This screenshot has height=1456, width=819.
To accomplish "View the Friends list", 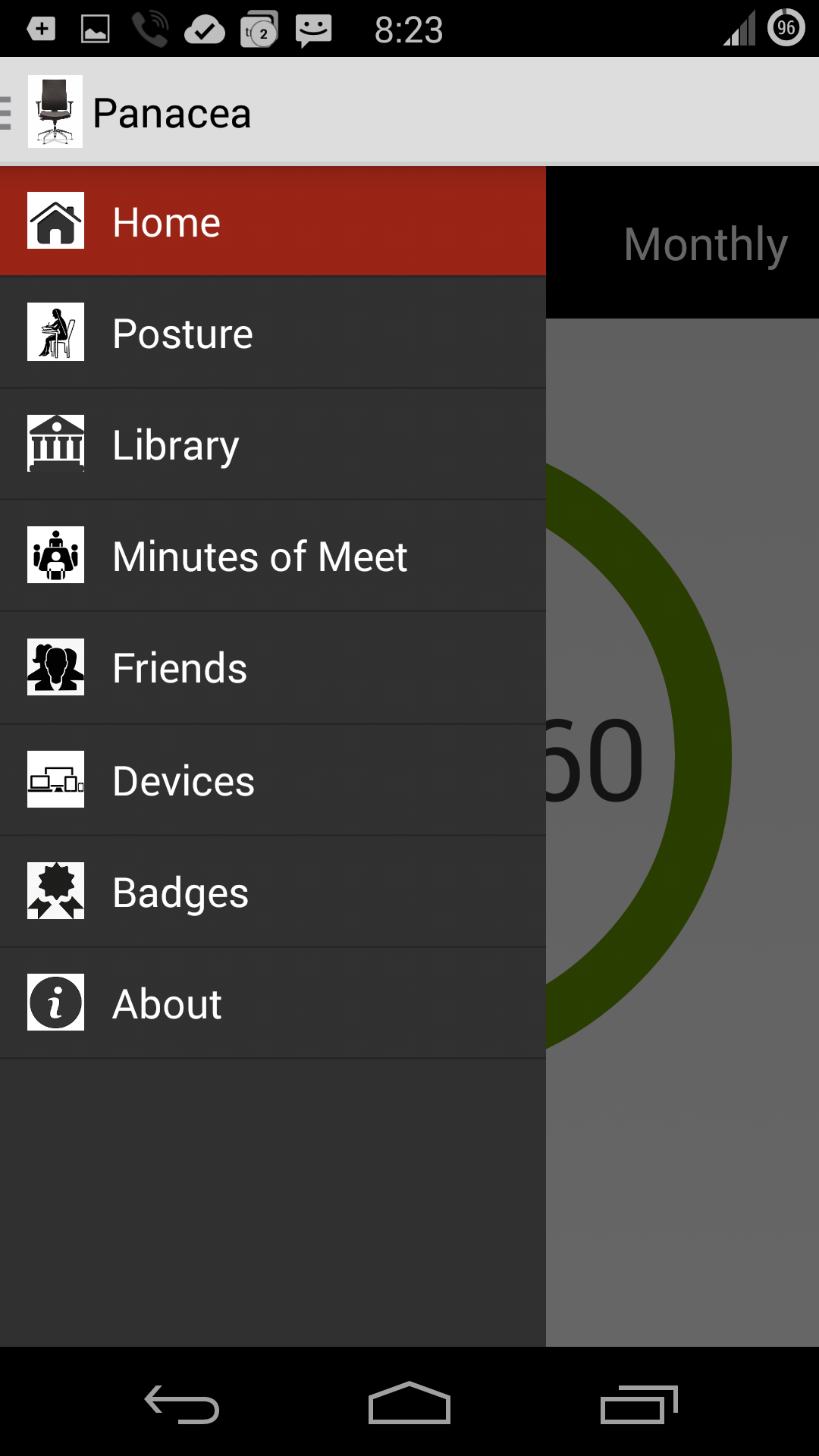I will pyautogui.click(x=273, y=668).
